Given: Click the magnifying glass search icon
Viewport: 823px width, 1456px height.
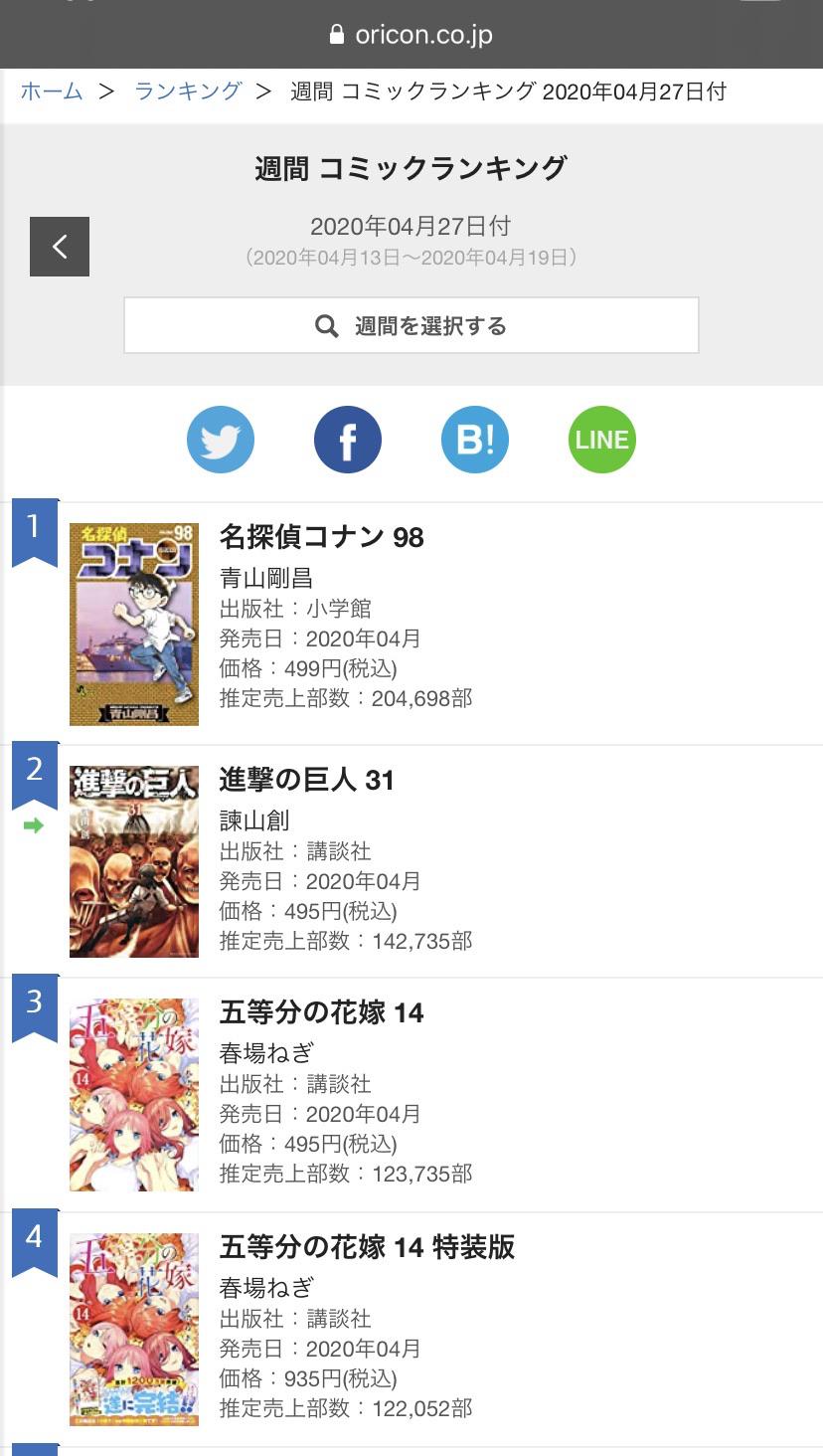Looking at the screenshot, I should tap(327, 325).
